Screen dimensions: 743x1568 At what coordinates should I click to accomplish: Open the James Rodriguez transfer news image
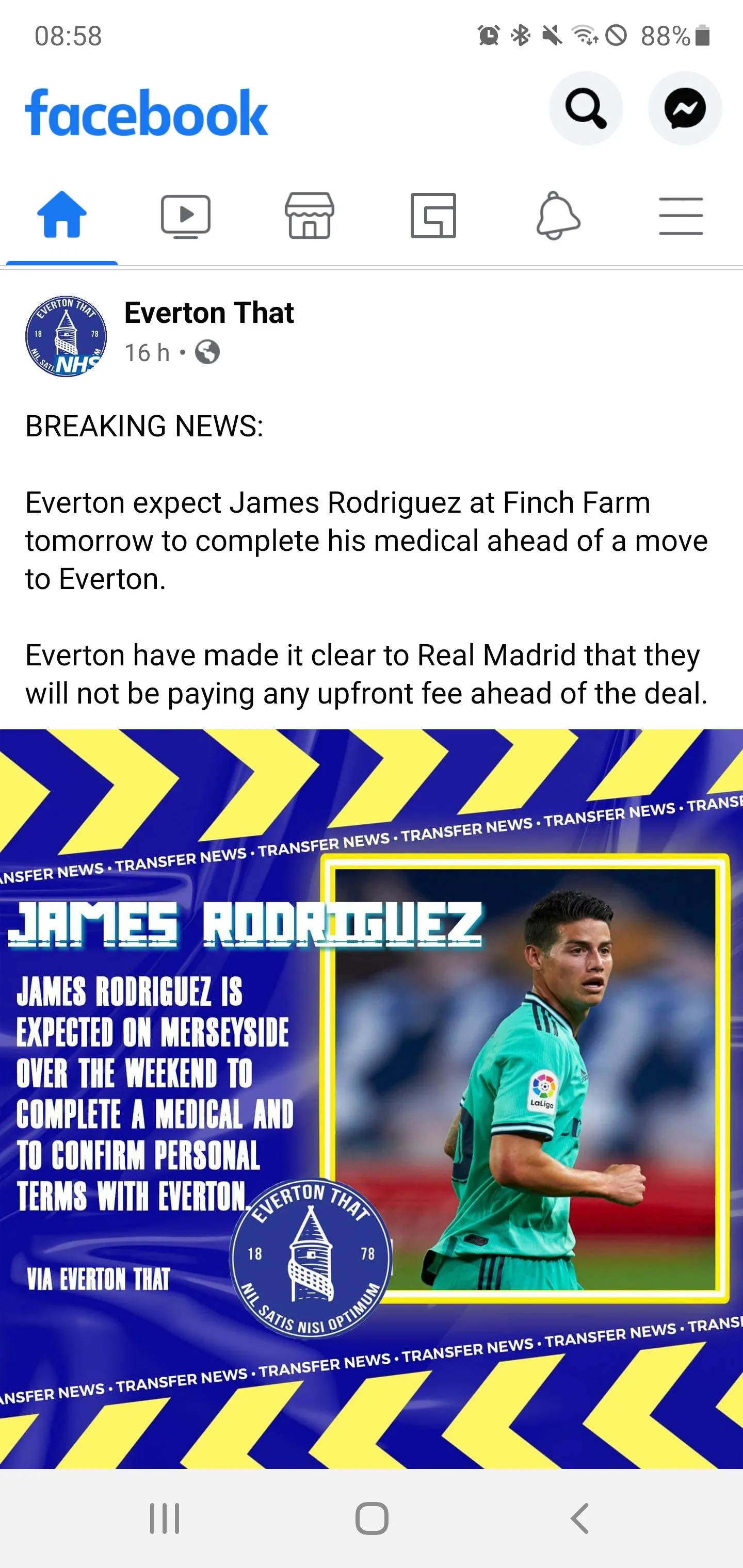[372, 1099]
